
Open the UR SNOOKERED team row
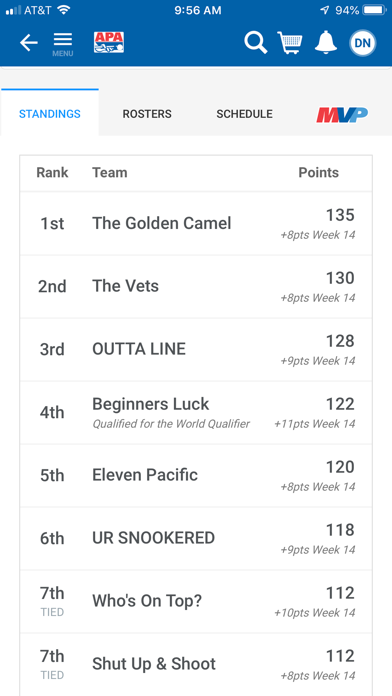[x=196, y=538]
